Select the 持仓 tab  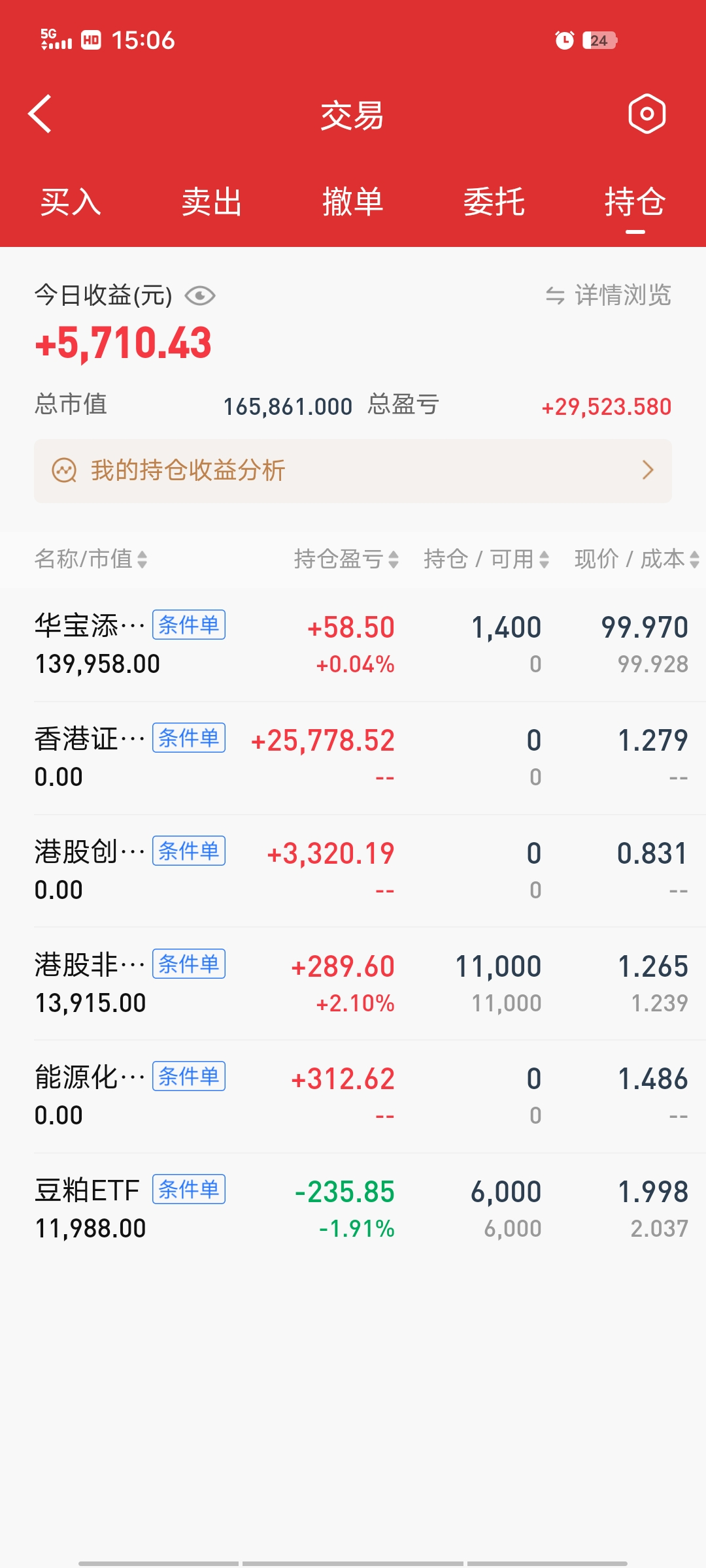click(x=635, y=202)
